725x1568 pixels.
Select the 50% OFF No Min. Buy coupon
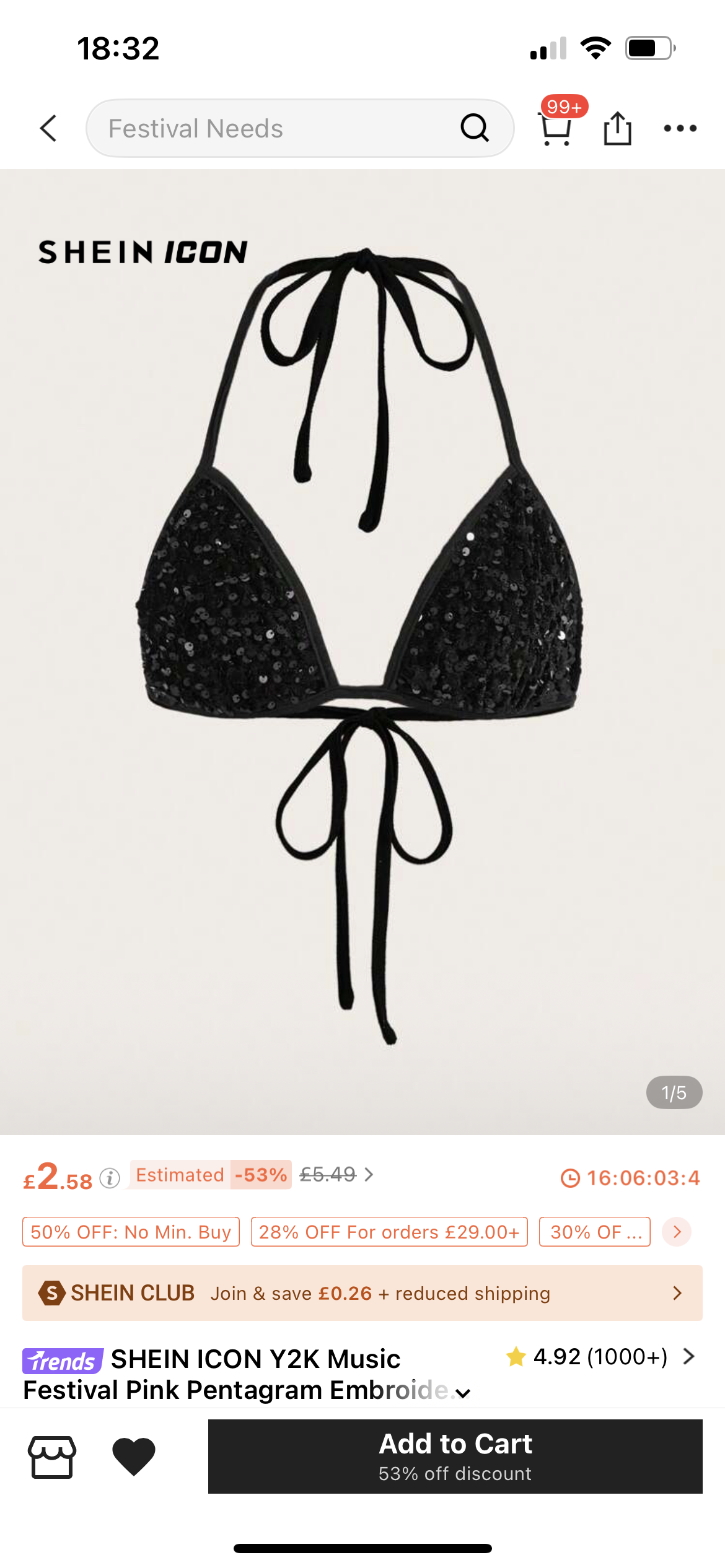(x=131, y=1232)
